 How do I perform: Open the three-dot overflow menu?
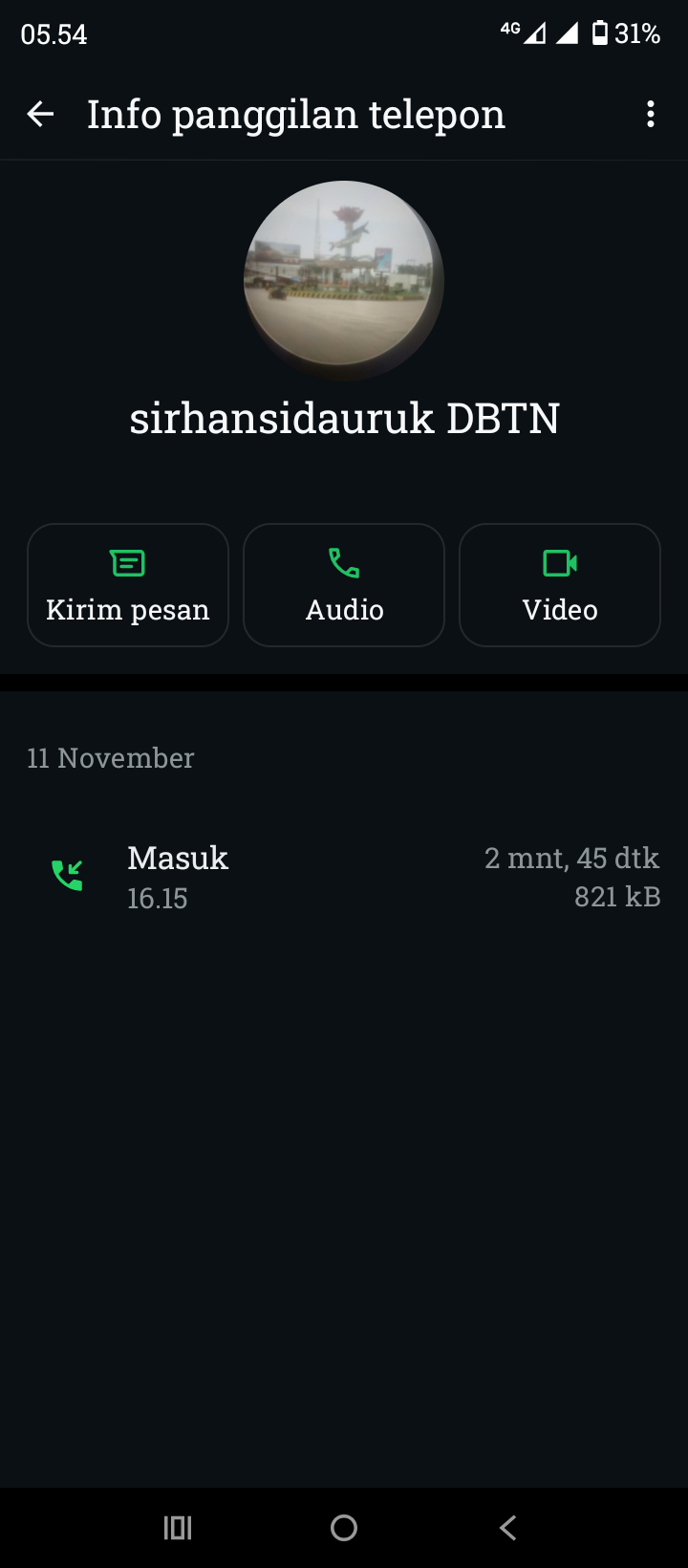(650, 115)
